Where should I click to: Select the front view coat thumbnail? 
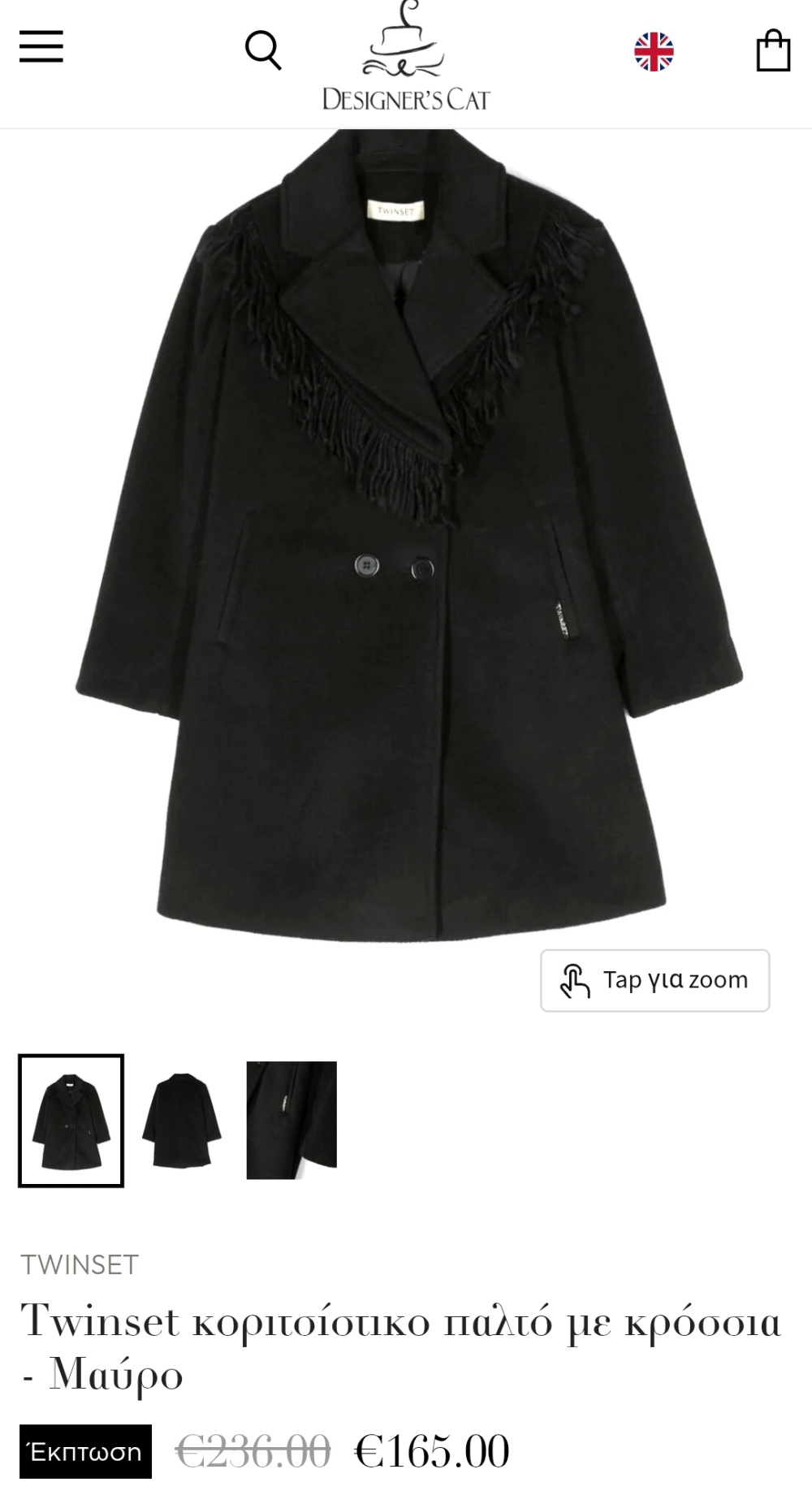[71, 1121]
